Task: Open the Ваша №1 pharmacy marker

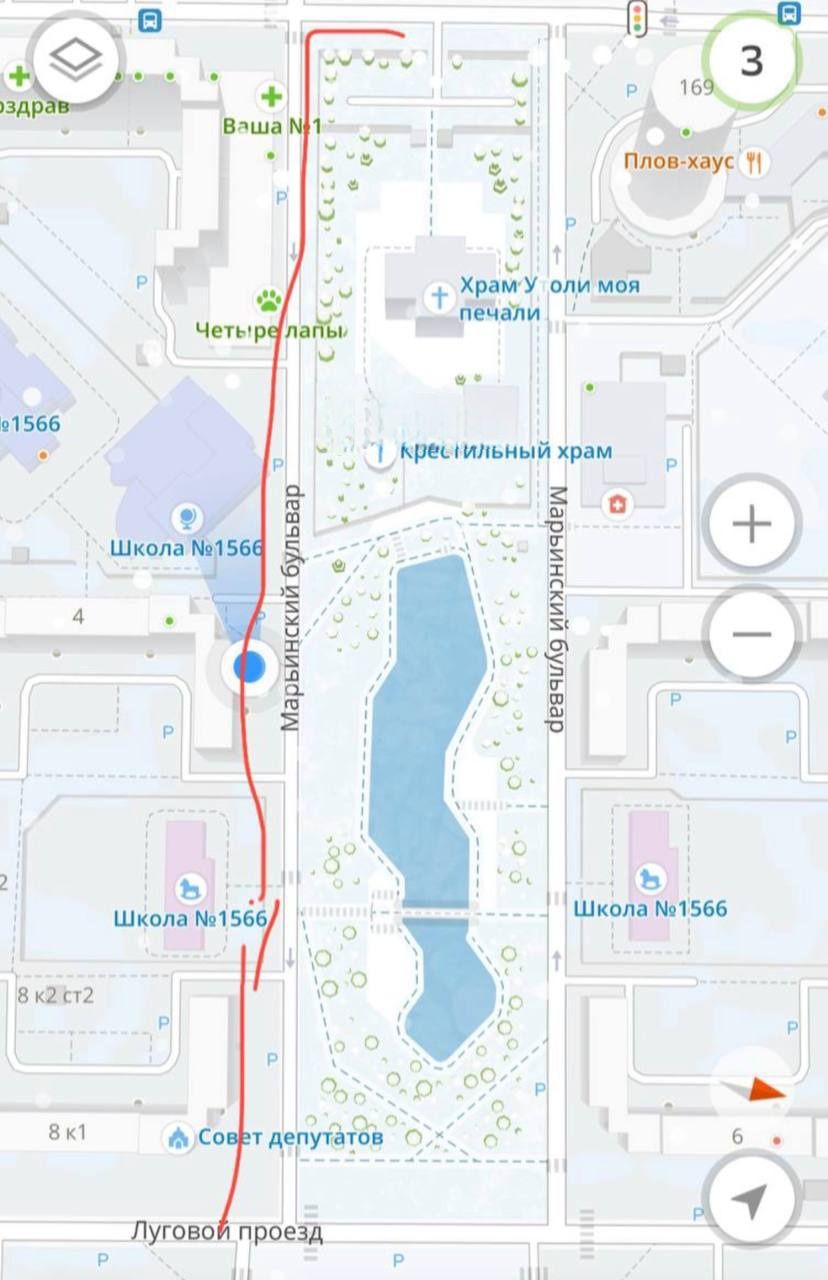Action: (x=270, y=98)
